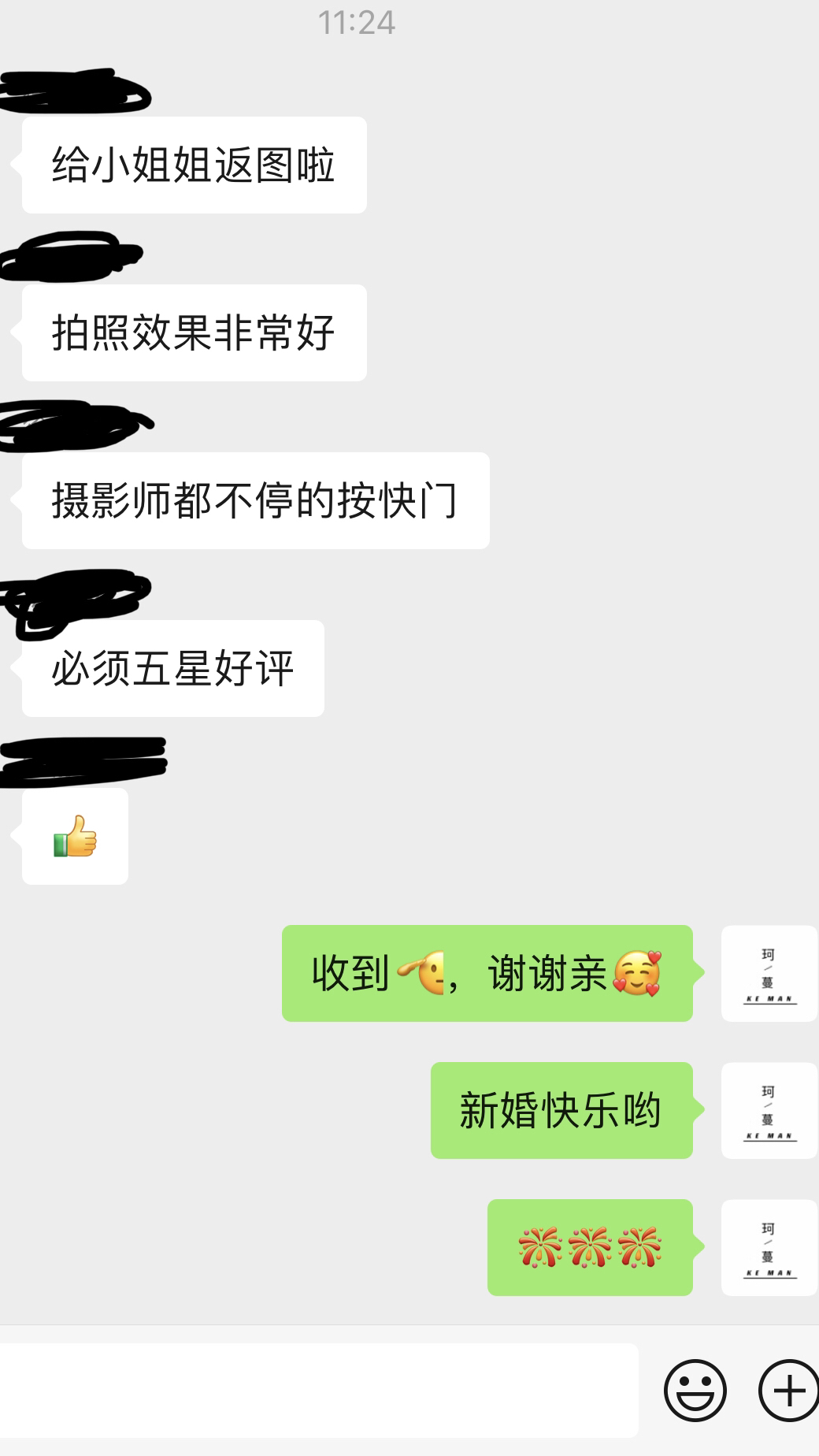The image size is (819, 1456).
Task: Open the emoji sticker panel
Action: coord(695,1391)
